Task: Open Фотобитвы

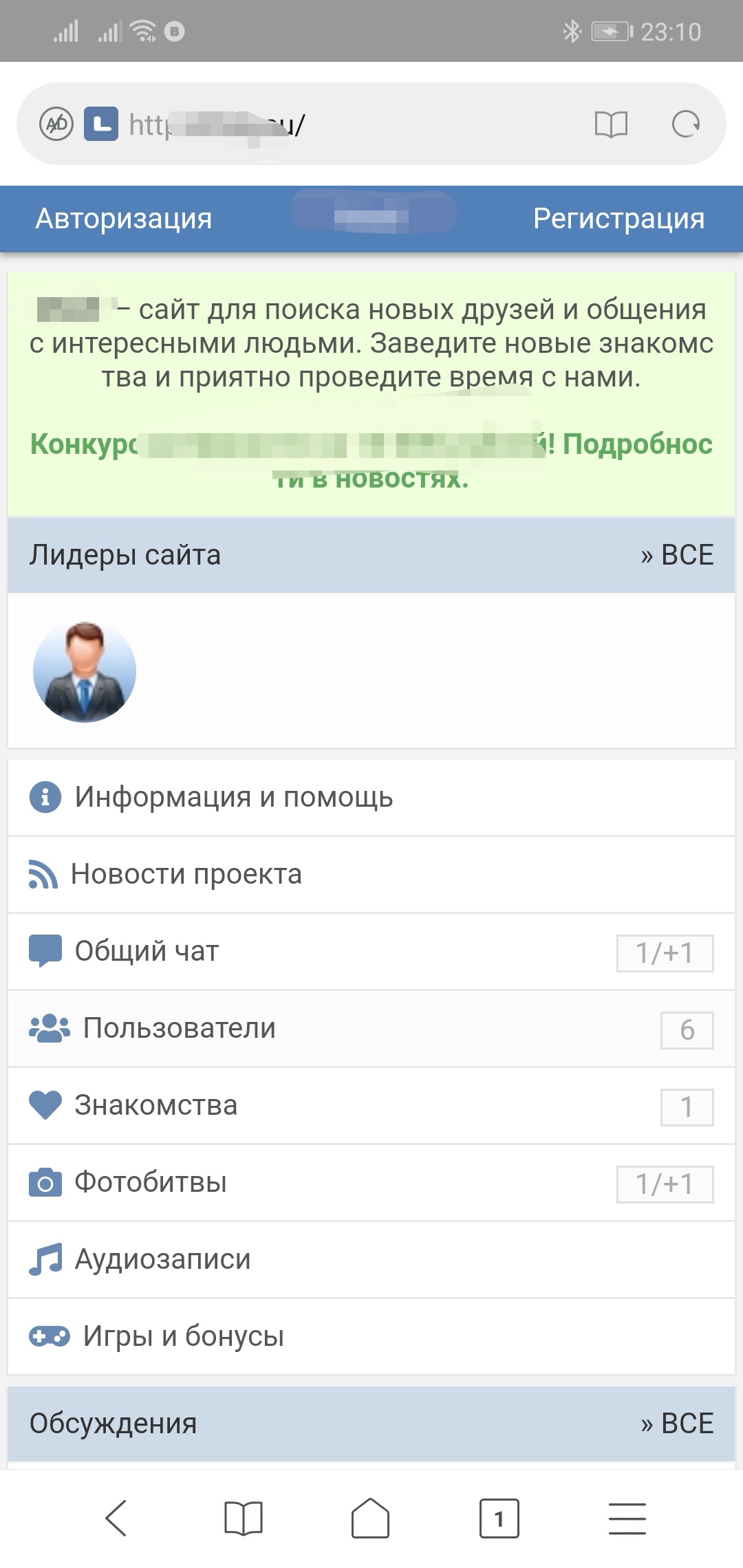Action: click(150, 1182)
